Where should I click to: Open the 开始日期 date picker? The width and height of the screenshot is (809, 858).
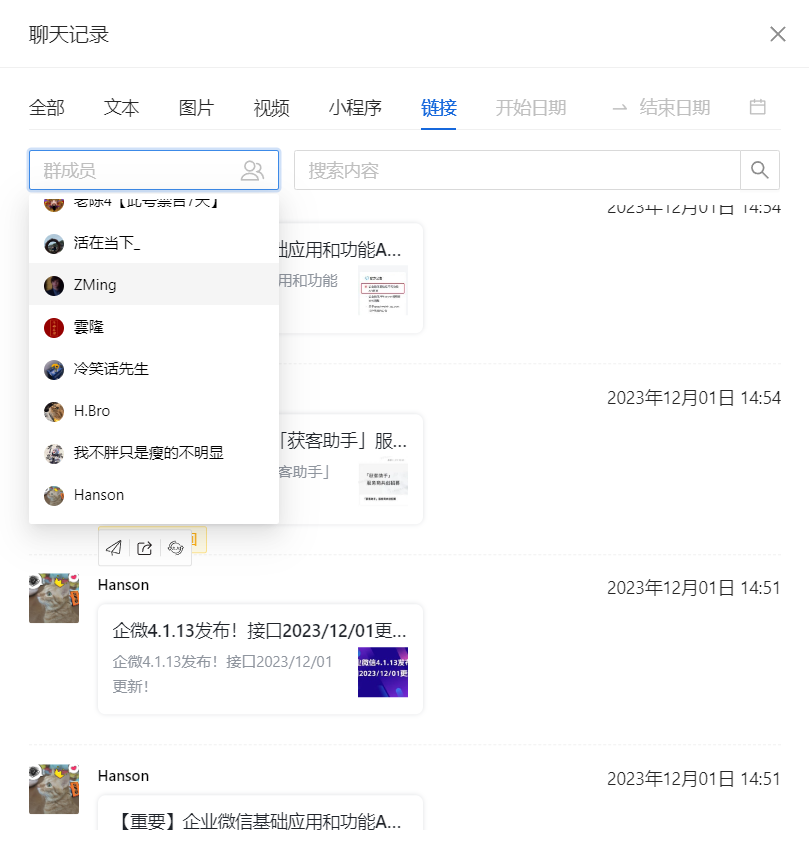pyautogui.click(x=531, y=108)
